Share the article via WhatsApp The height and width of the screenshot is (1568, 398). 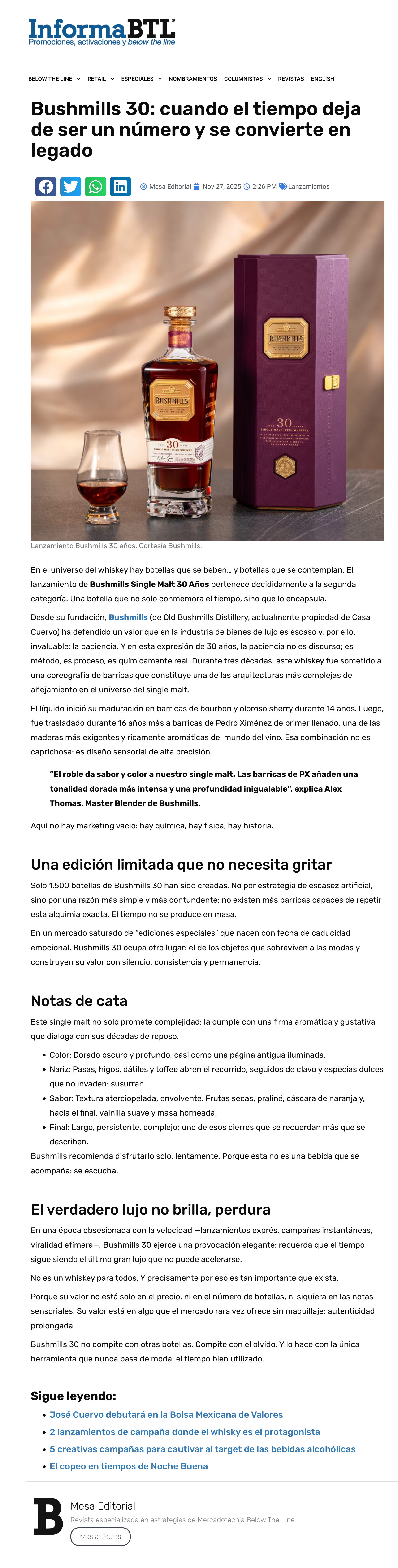(95, 186)
